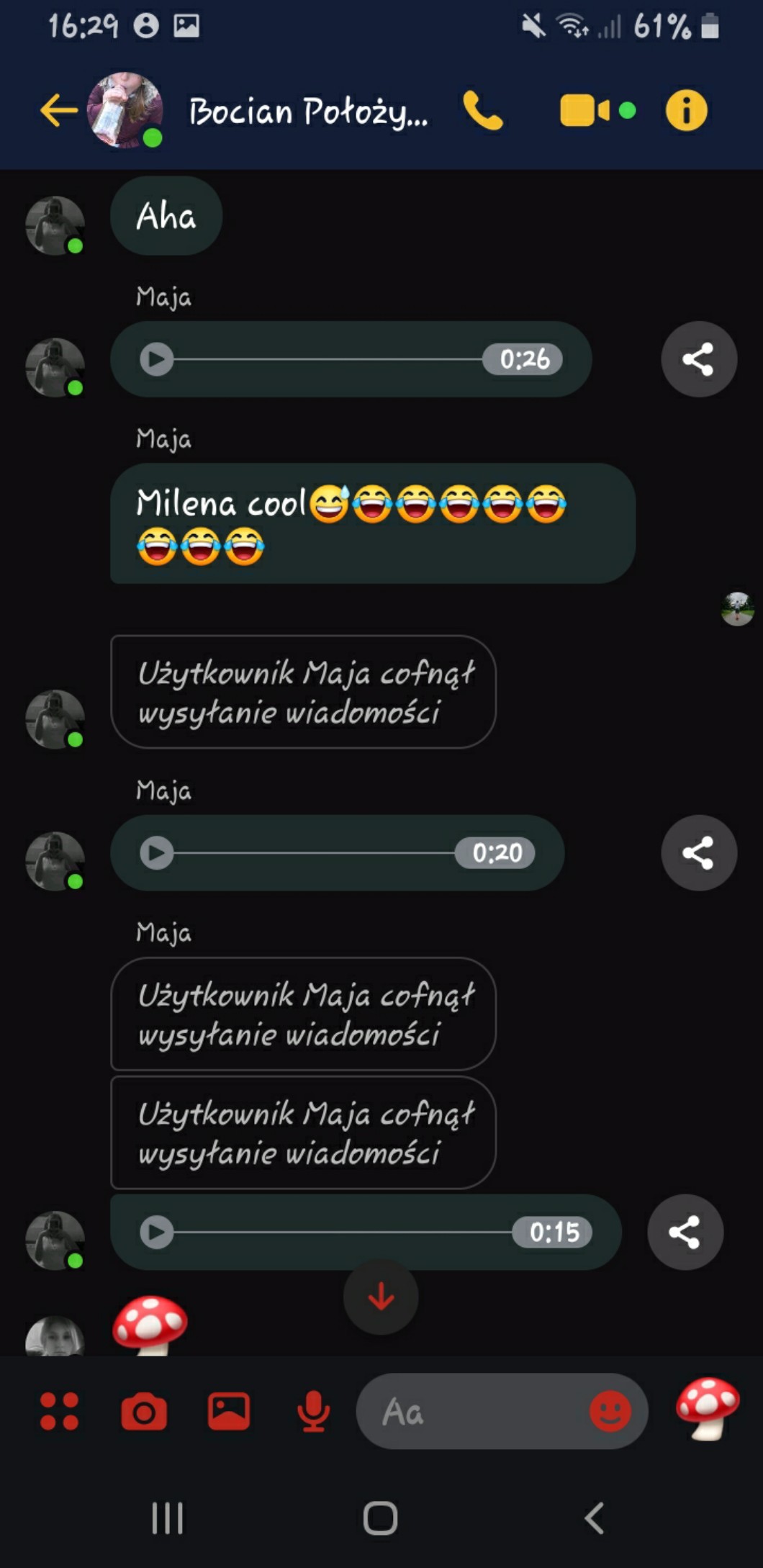The width and height of the screenshot is (763, 1568).
Task: Jump to latest messages with down arrow
Action: pyautogui.click(x=381, y=1297)
